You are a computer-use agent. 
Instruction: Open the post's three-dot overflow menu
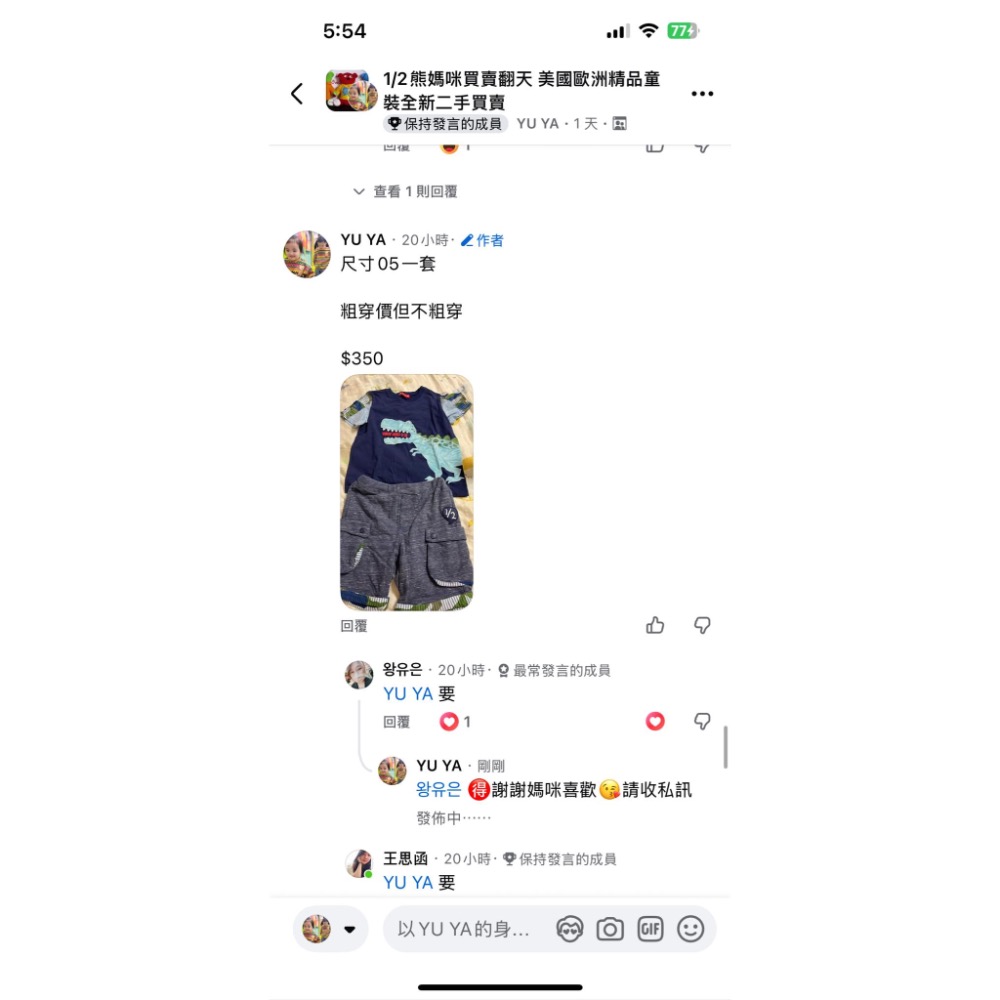(x=702, y=94)
